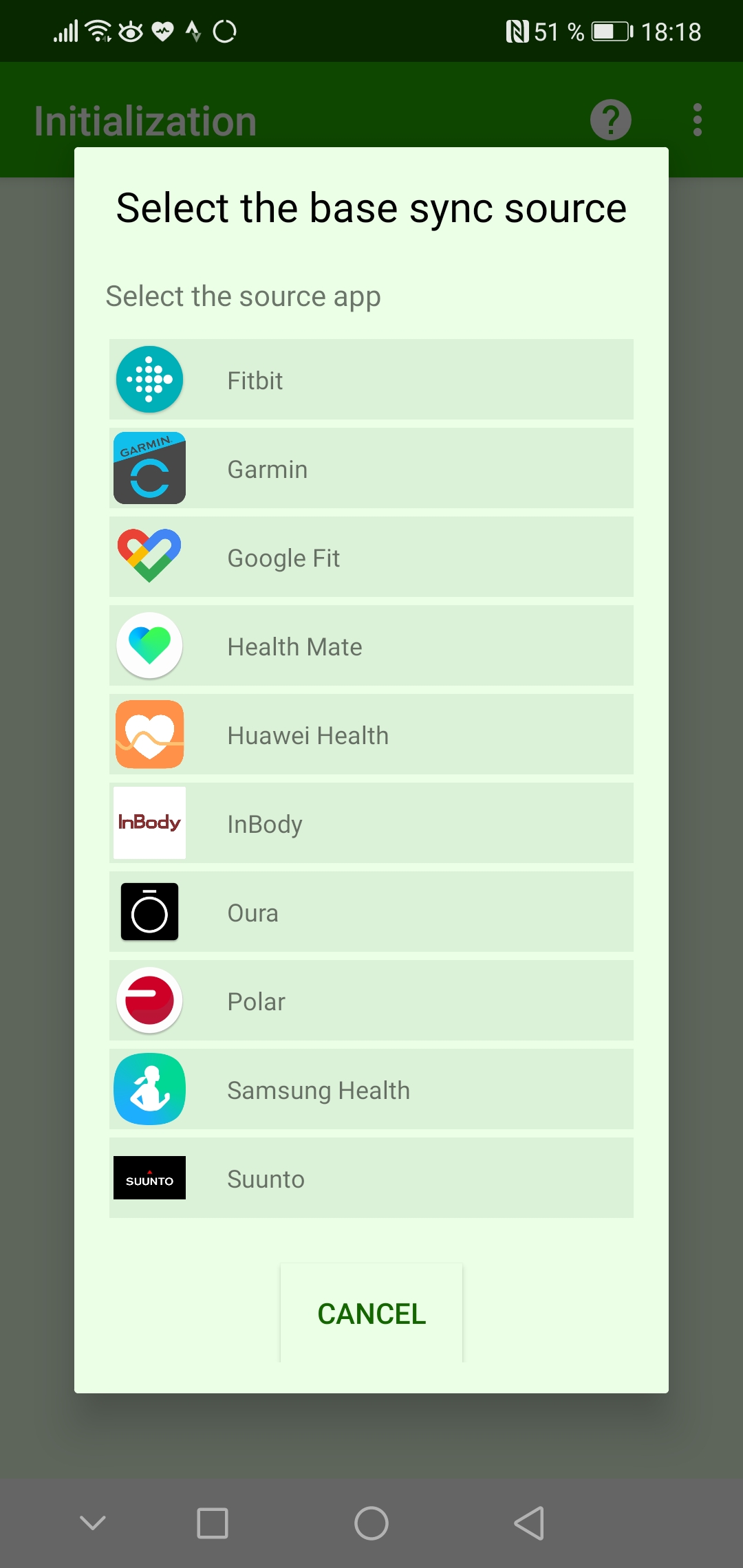Open the three-dot overflow menu
This screenshot has width=743, height=1568.
(x=697, y=120)
